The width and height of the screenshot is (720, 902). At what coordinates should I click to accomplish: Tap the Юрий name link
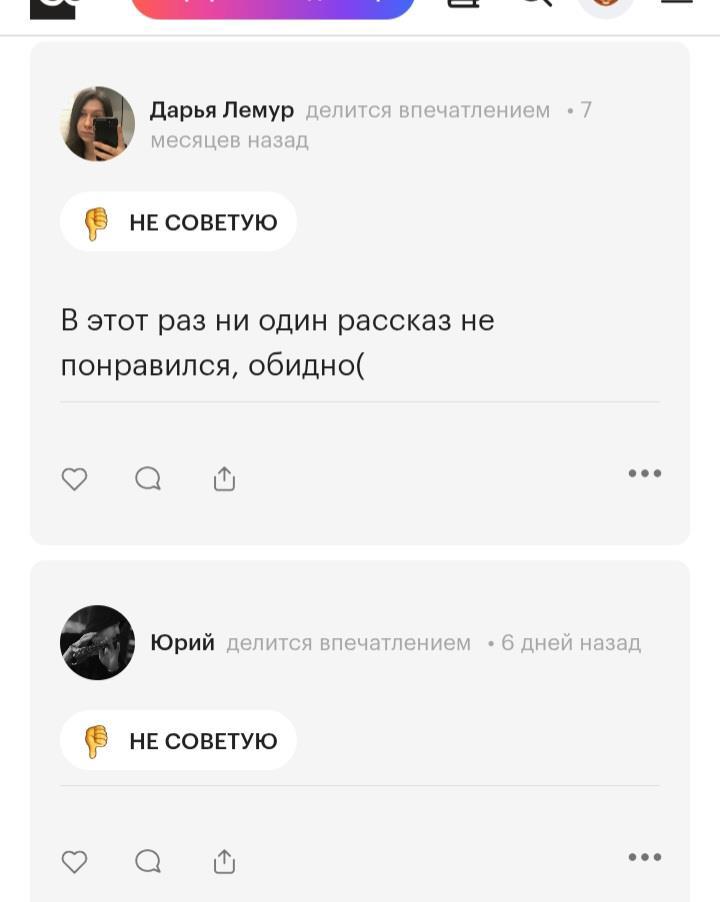coord(182,643)
